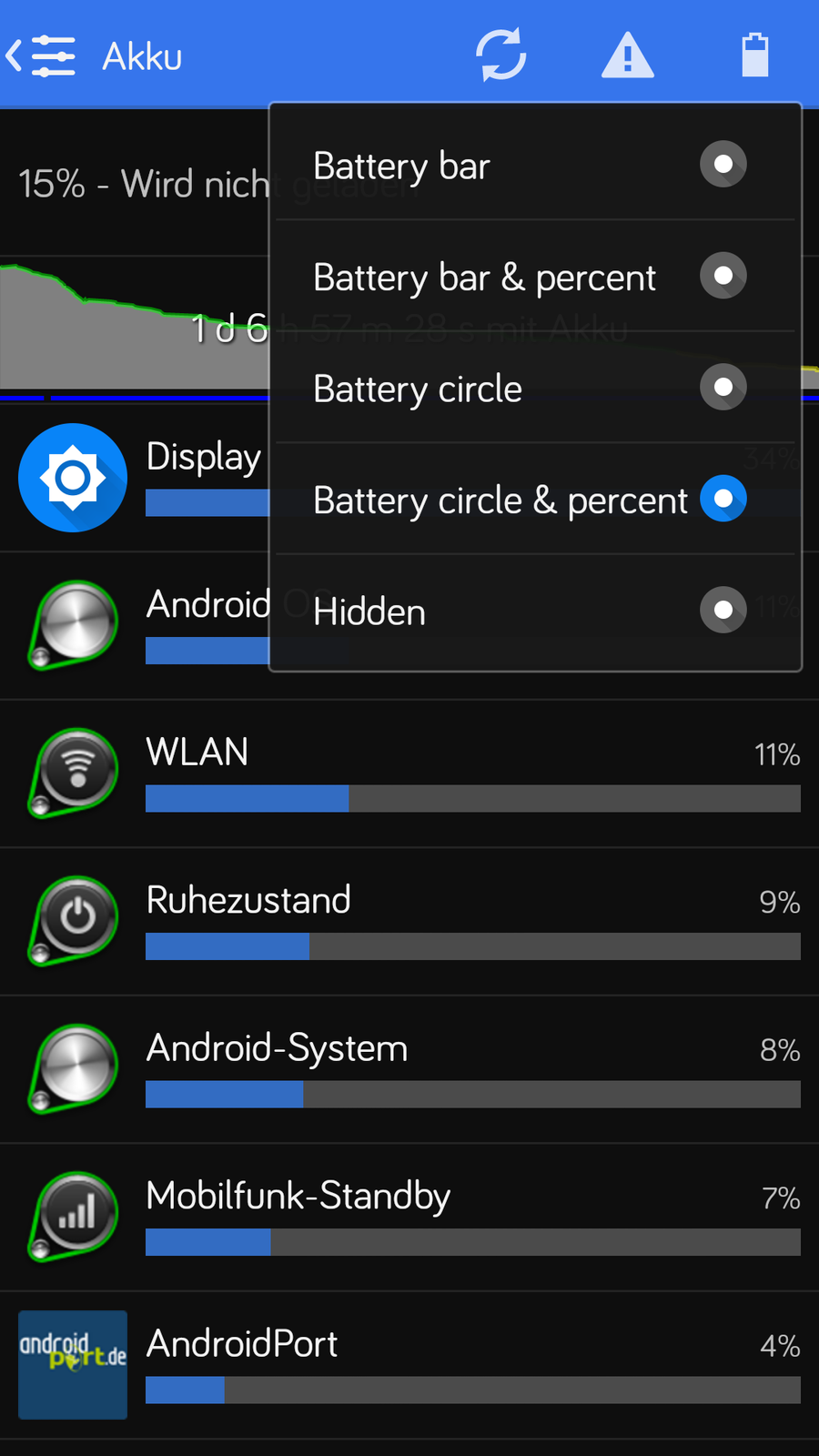The image size is (819, 1456).
Task: Pick Battery circle & percent
Action: pyautogui.click(x=535, y=500)
